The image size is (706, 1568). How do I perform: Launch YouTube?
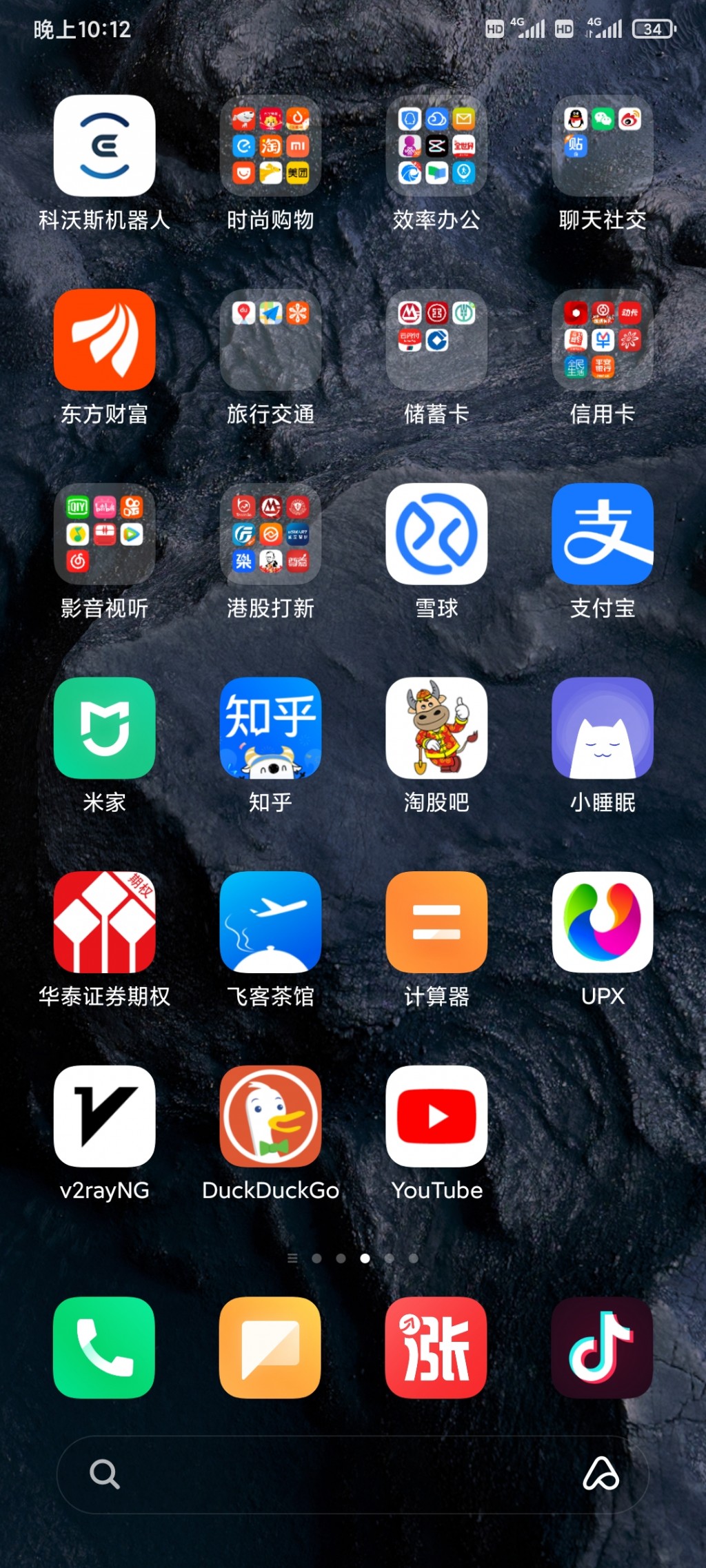point(436,1117)
